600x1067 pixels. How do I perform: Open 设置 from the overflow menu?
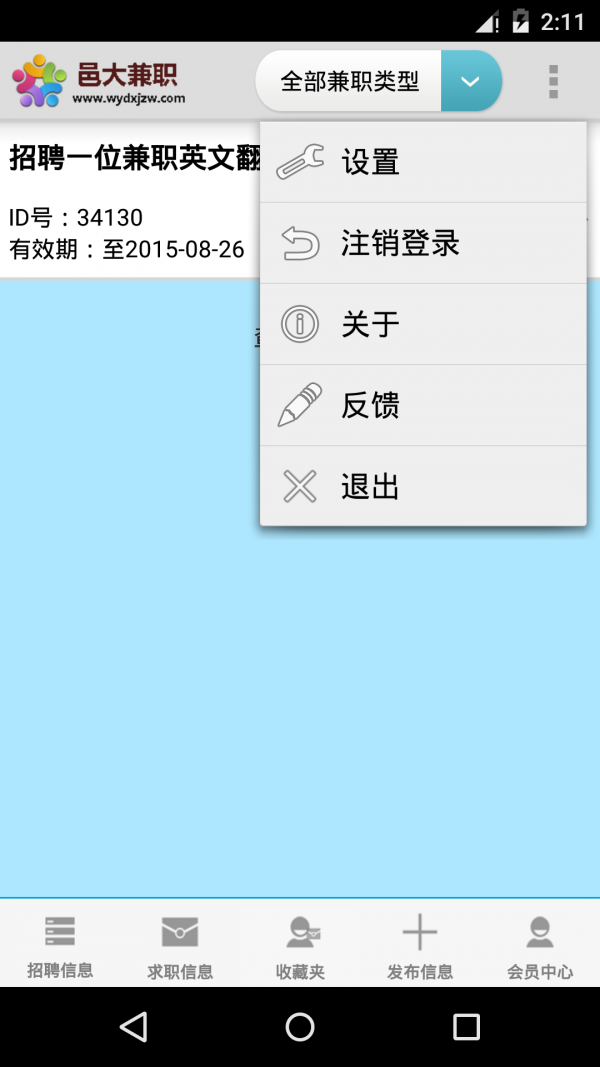(x=422, y=162)
